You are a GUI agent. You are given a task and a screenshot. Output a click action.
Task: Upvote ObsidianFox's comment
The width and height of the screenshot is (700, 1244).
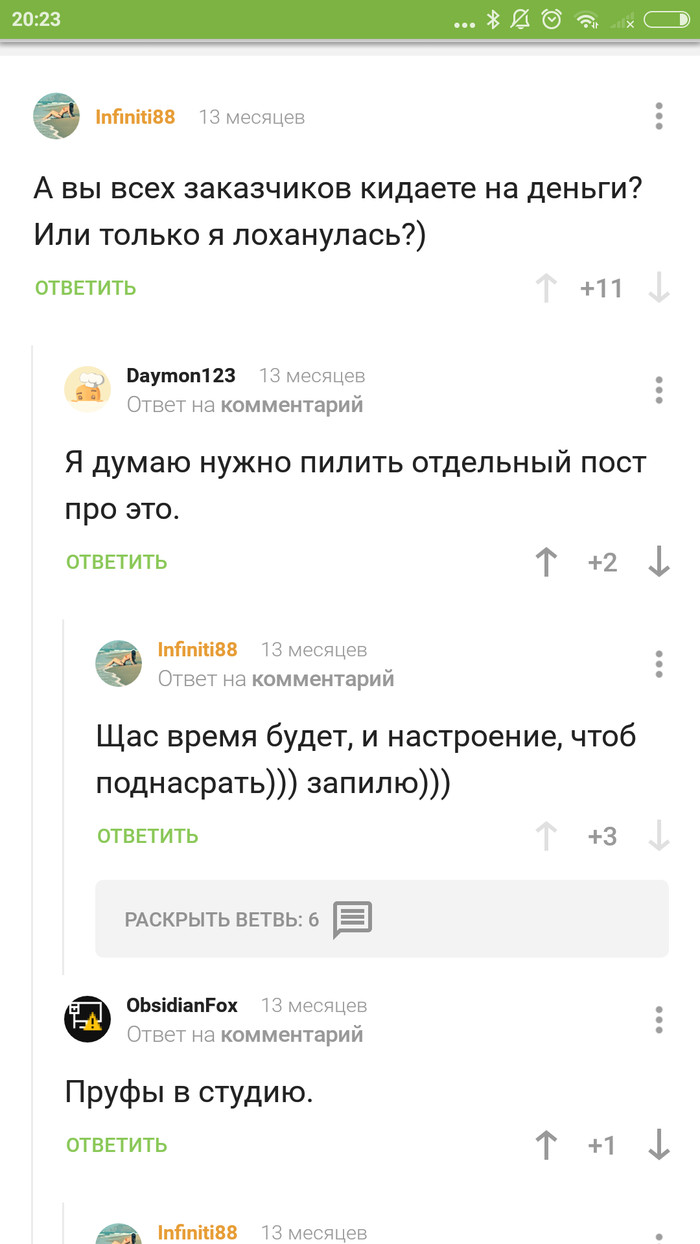coord(546,1146)
